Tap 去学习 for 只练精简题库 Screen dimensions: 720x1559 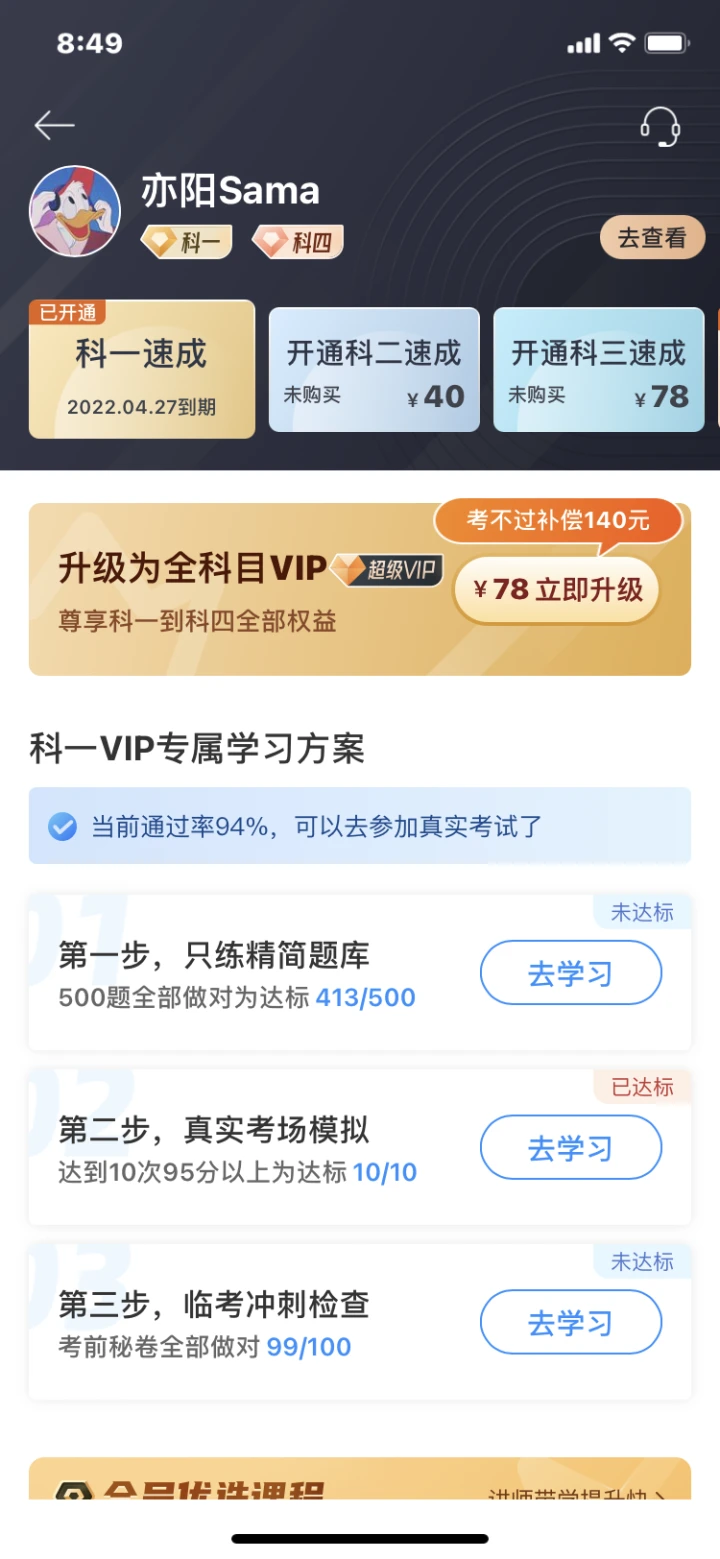point(570,973)
